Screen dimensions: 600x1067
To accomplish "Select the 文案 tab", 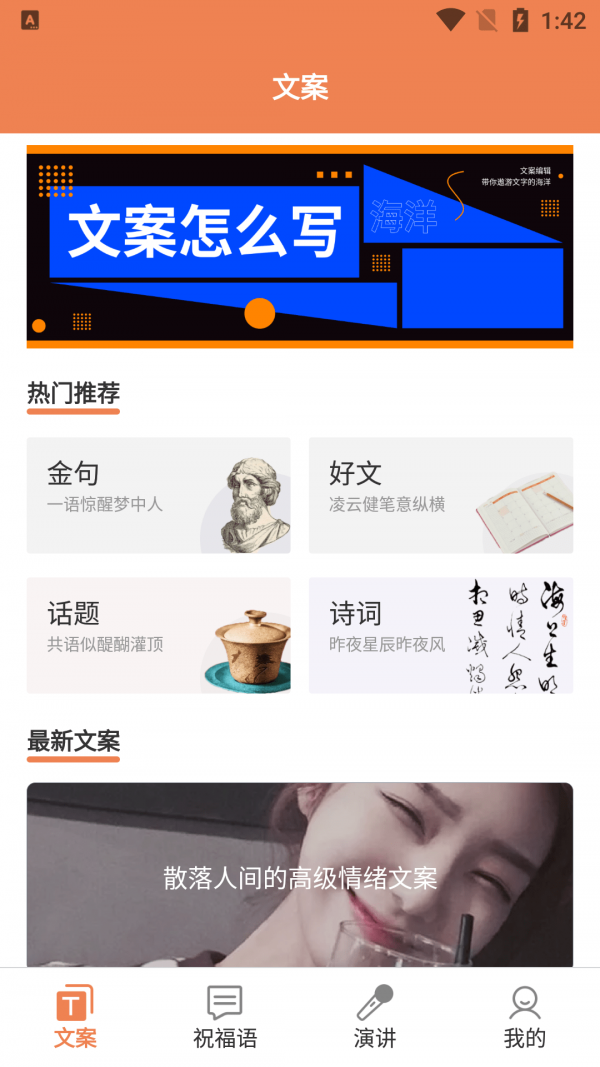I will 75,1017.
